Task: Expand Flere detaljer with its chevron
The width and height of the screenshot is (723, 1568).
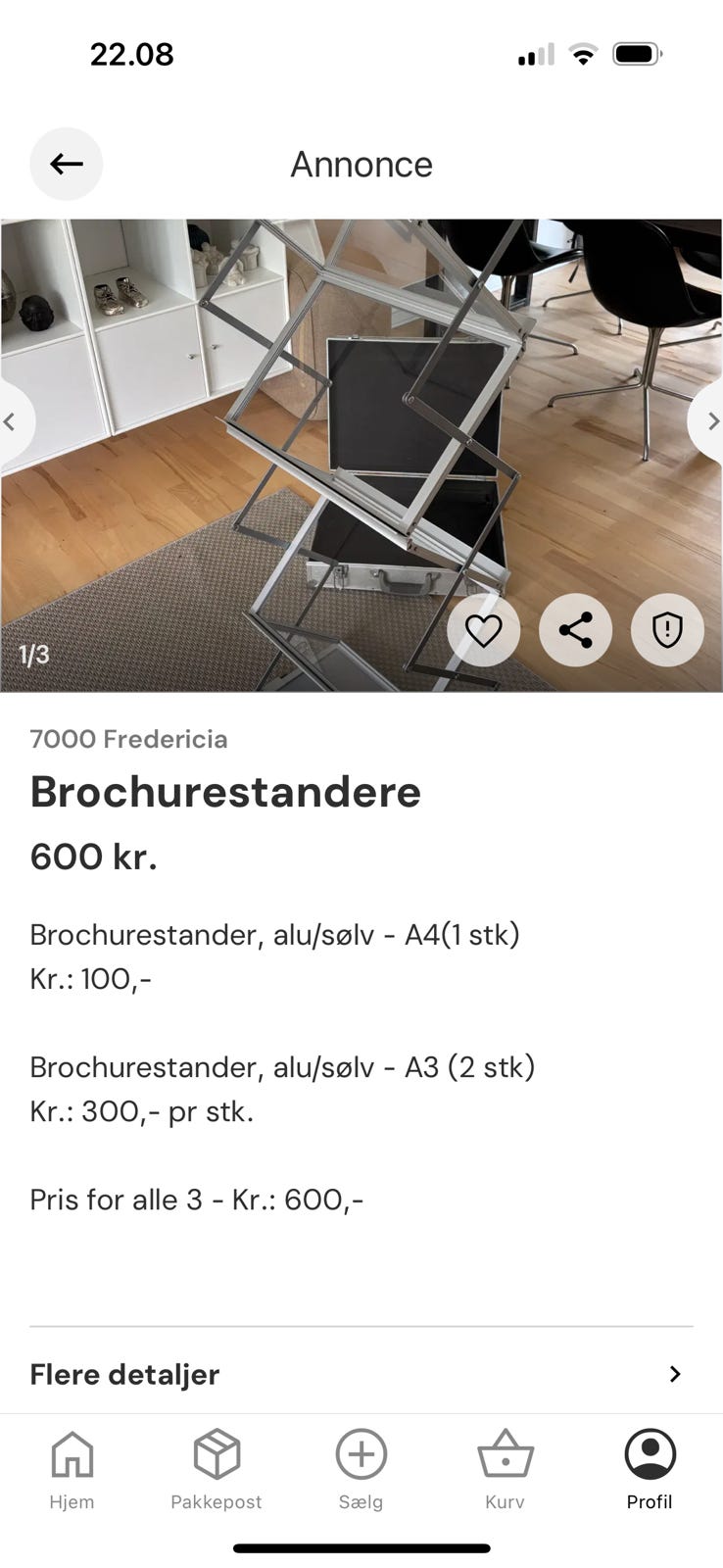Action: point(675,1374)
